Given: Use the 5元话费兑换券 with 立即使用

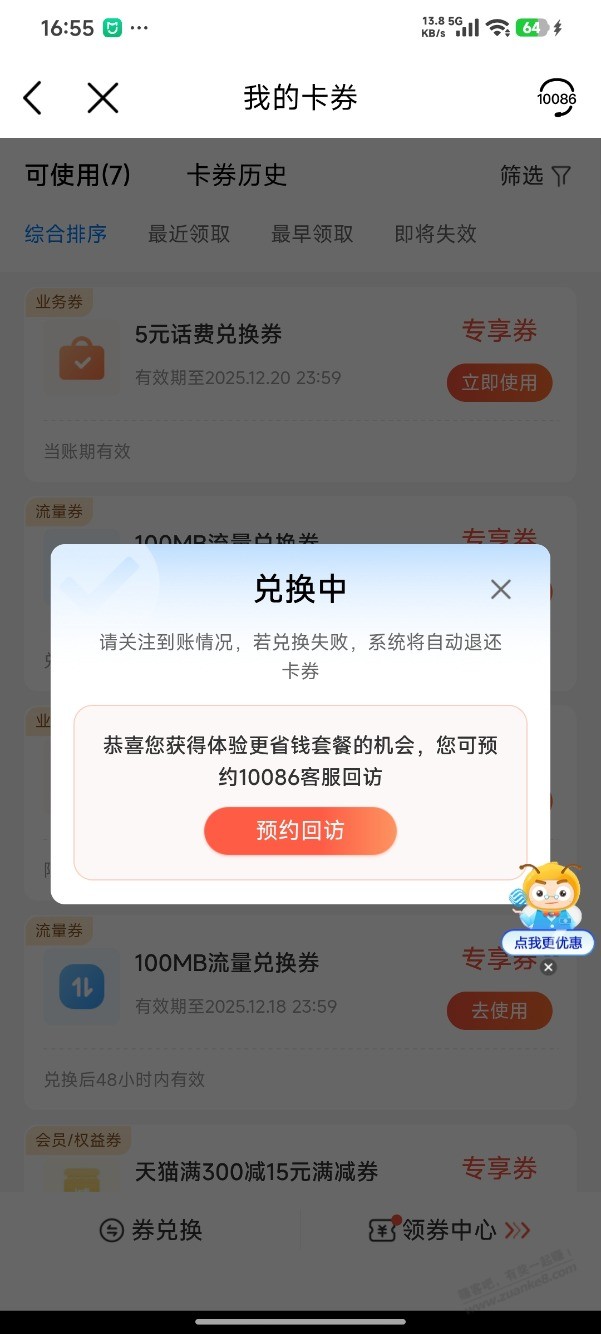Looking at the screenshot, I should (499, 383).
